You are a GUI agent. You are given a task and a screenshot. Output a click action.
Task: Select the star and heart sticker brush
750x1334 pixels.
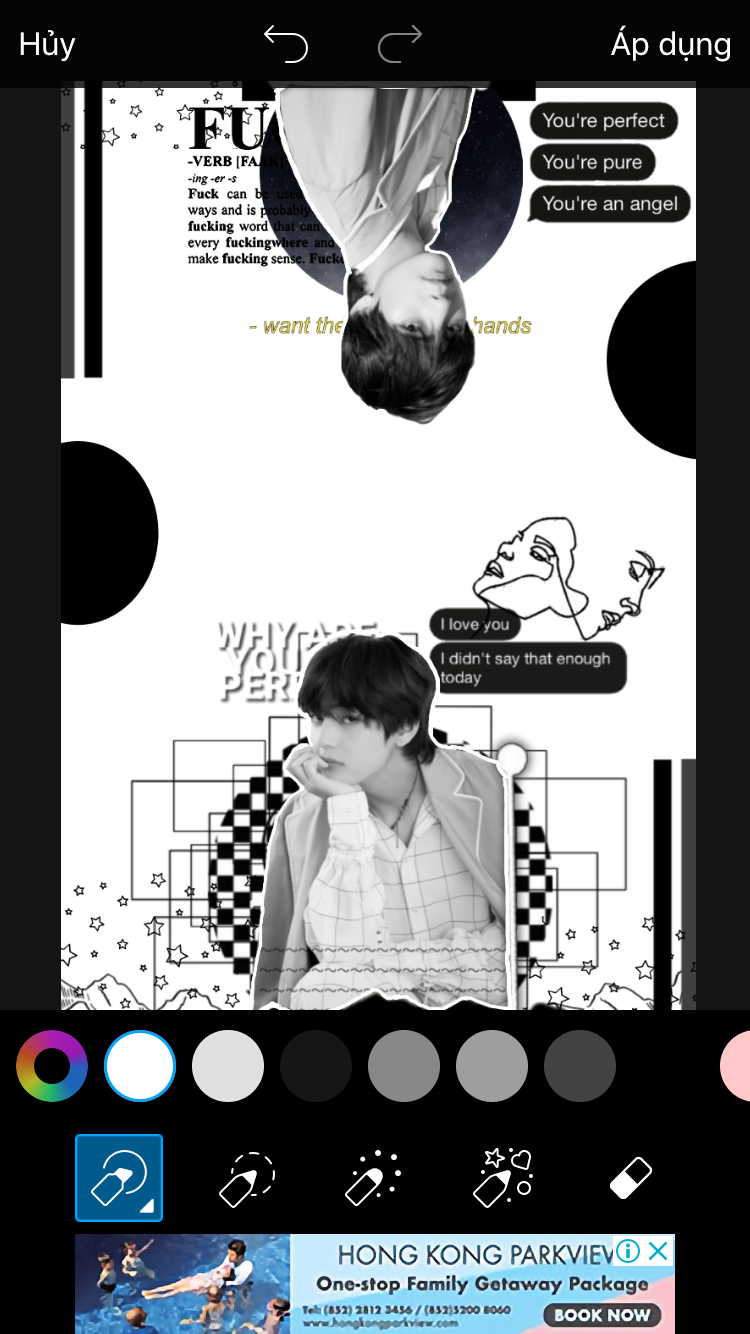(502, 1178)
